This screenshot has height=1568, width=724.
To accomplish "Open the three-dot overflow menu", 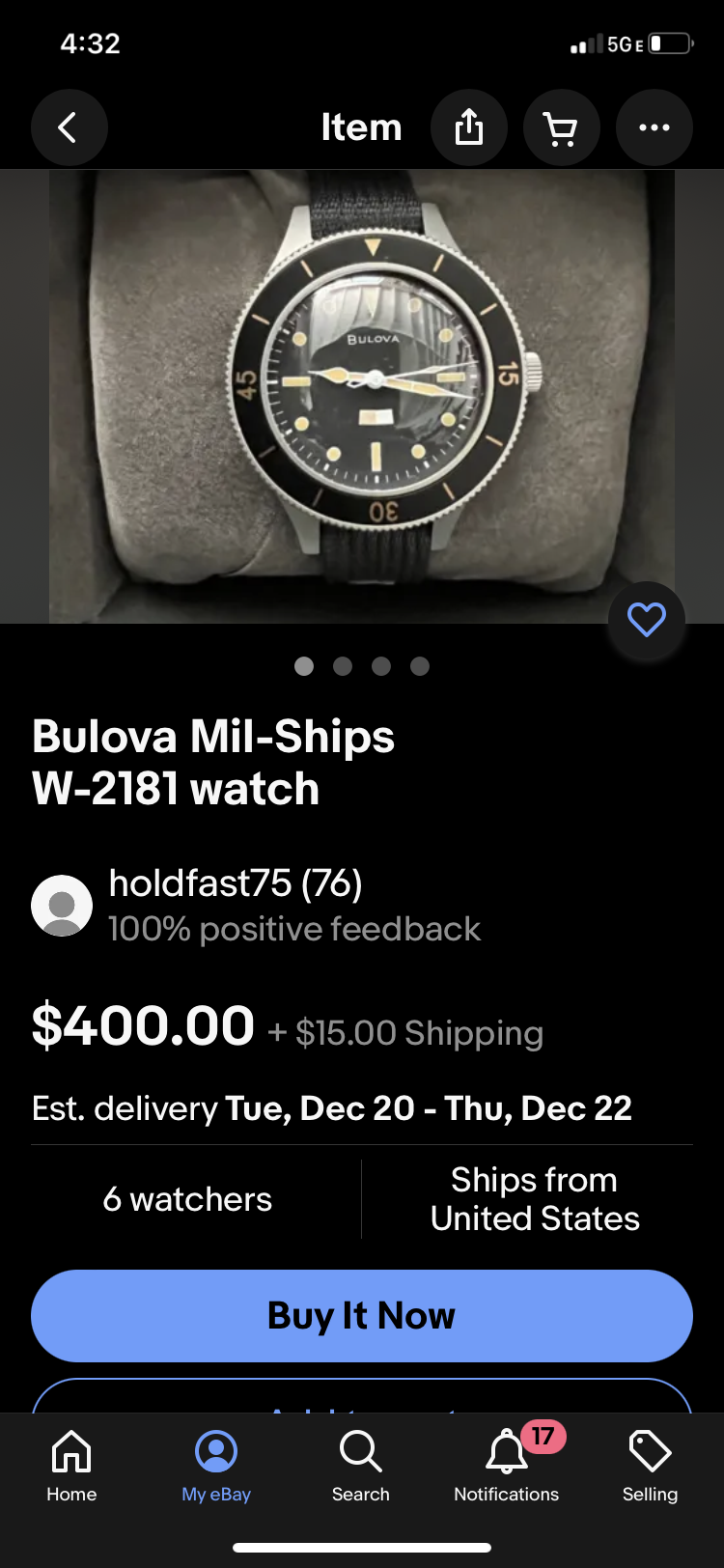I will [654, 127].
